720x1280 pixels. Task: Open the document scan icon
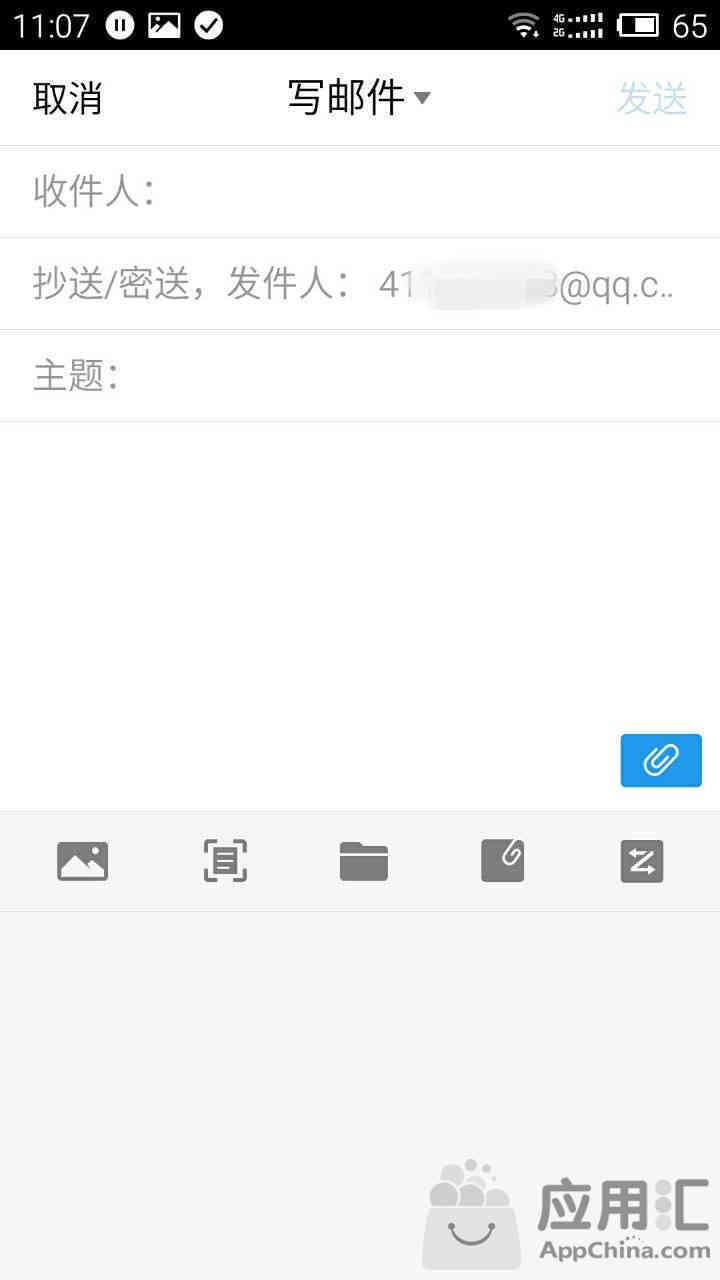coord(225,861)
